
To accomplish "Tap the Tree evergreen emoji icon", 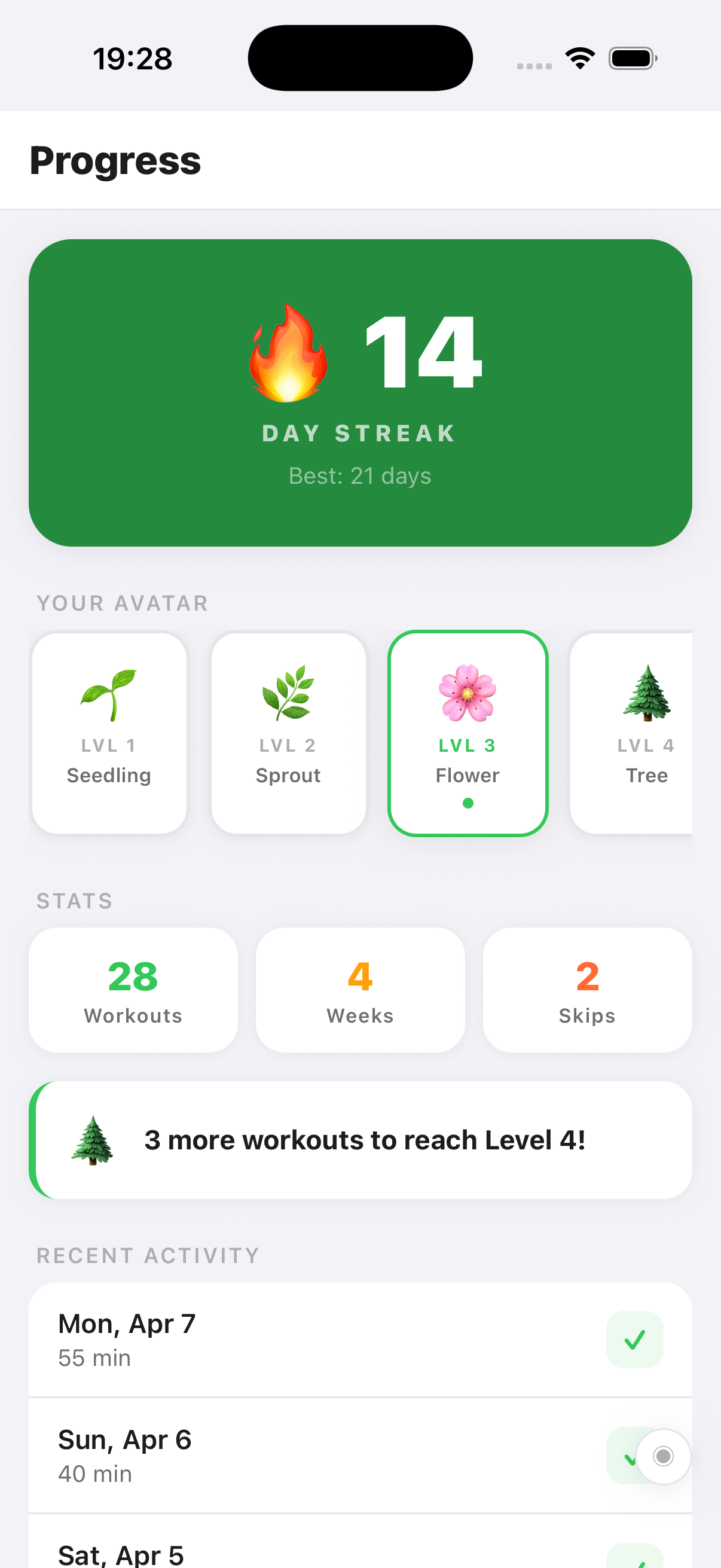I will pyautogui.click(x=647, y=694).
